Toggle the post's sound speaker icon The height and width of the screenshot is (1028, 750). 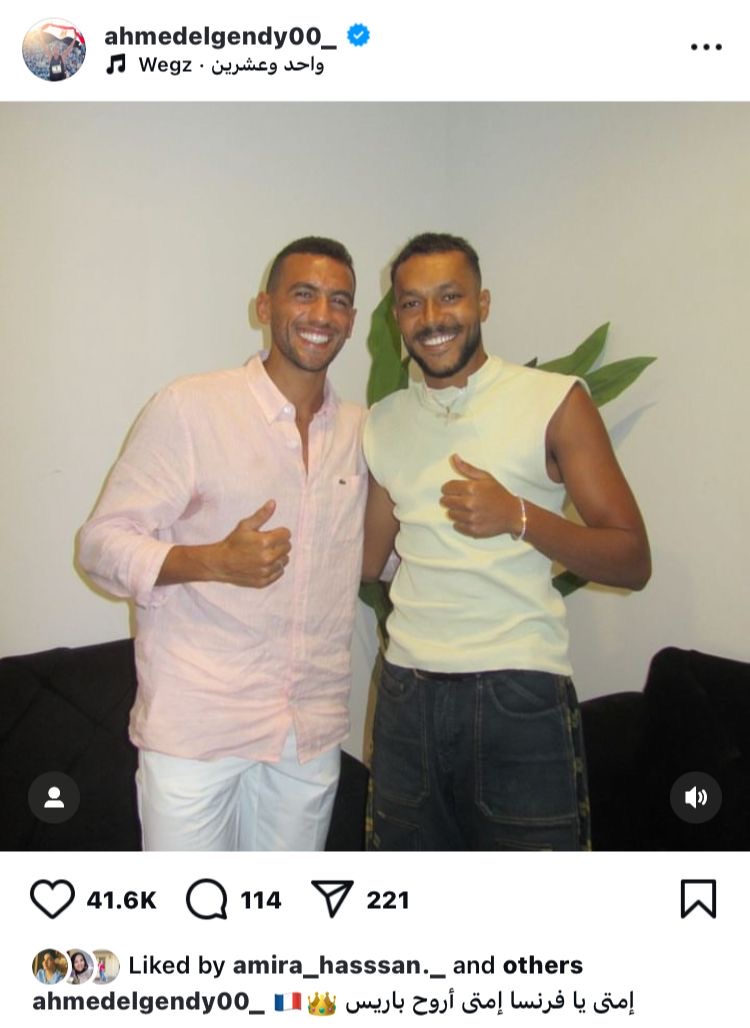pos(695,797)
